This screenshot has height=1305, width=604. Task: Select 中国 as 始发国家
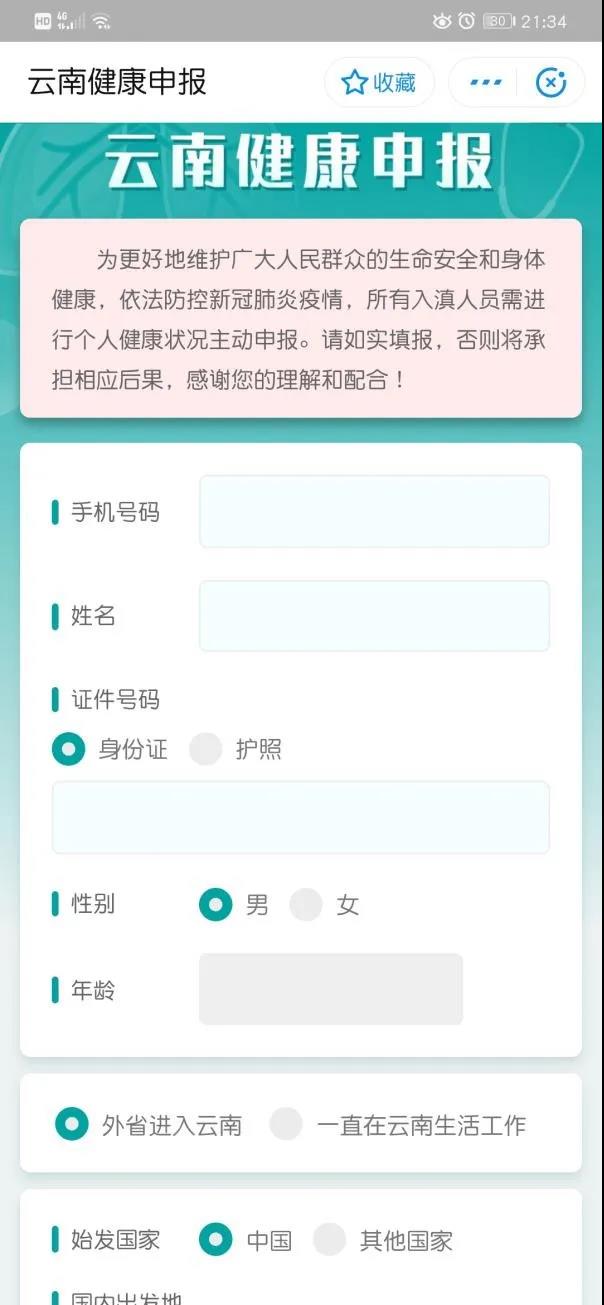tap(216, 1240)
